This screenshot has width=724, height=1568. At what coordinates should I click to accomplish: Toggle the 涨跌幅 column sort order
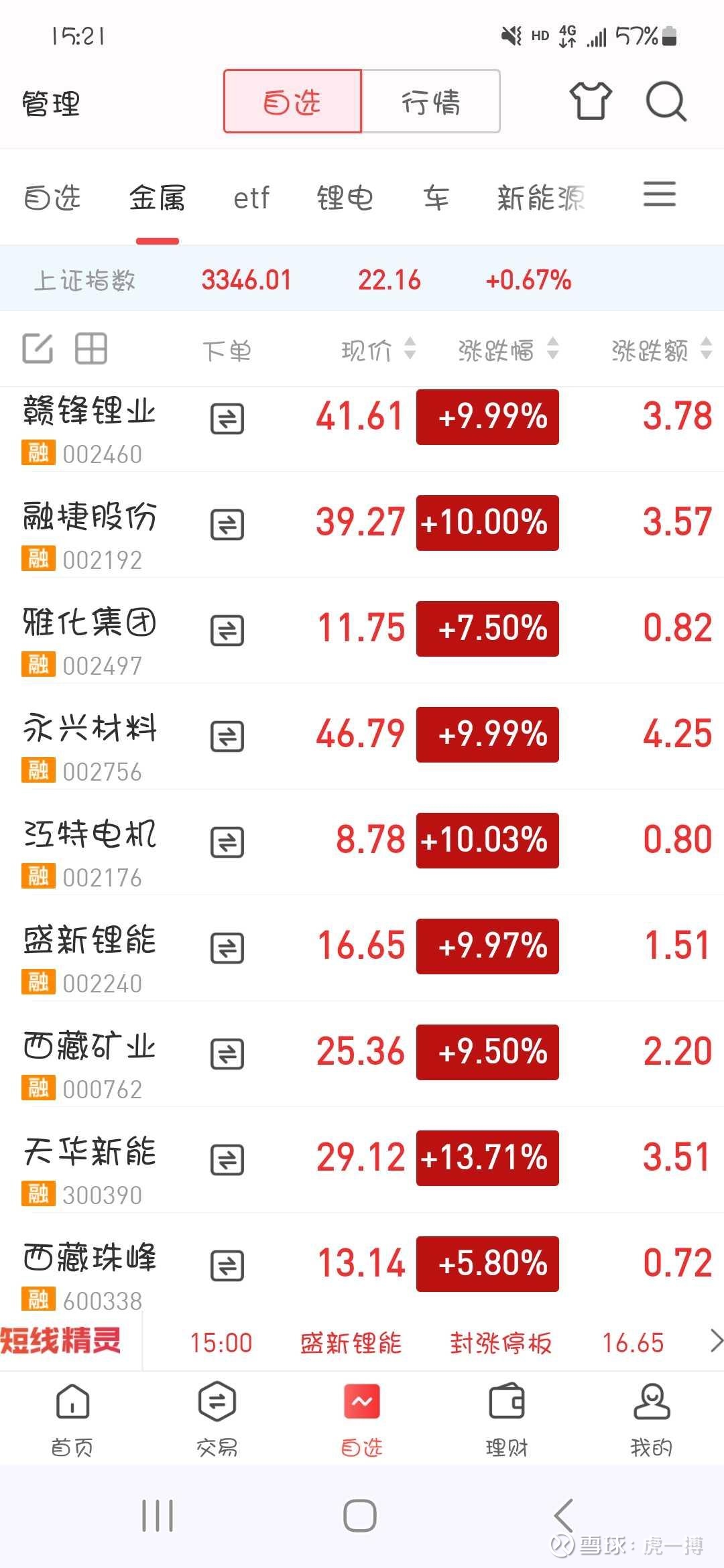click(x=551, y=349)
